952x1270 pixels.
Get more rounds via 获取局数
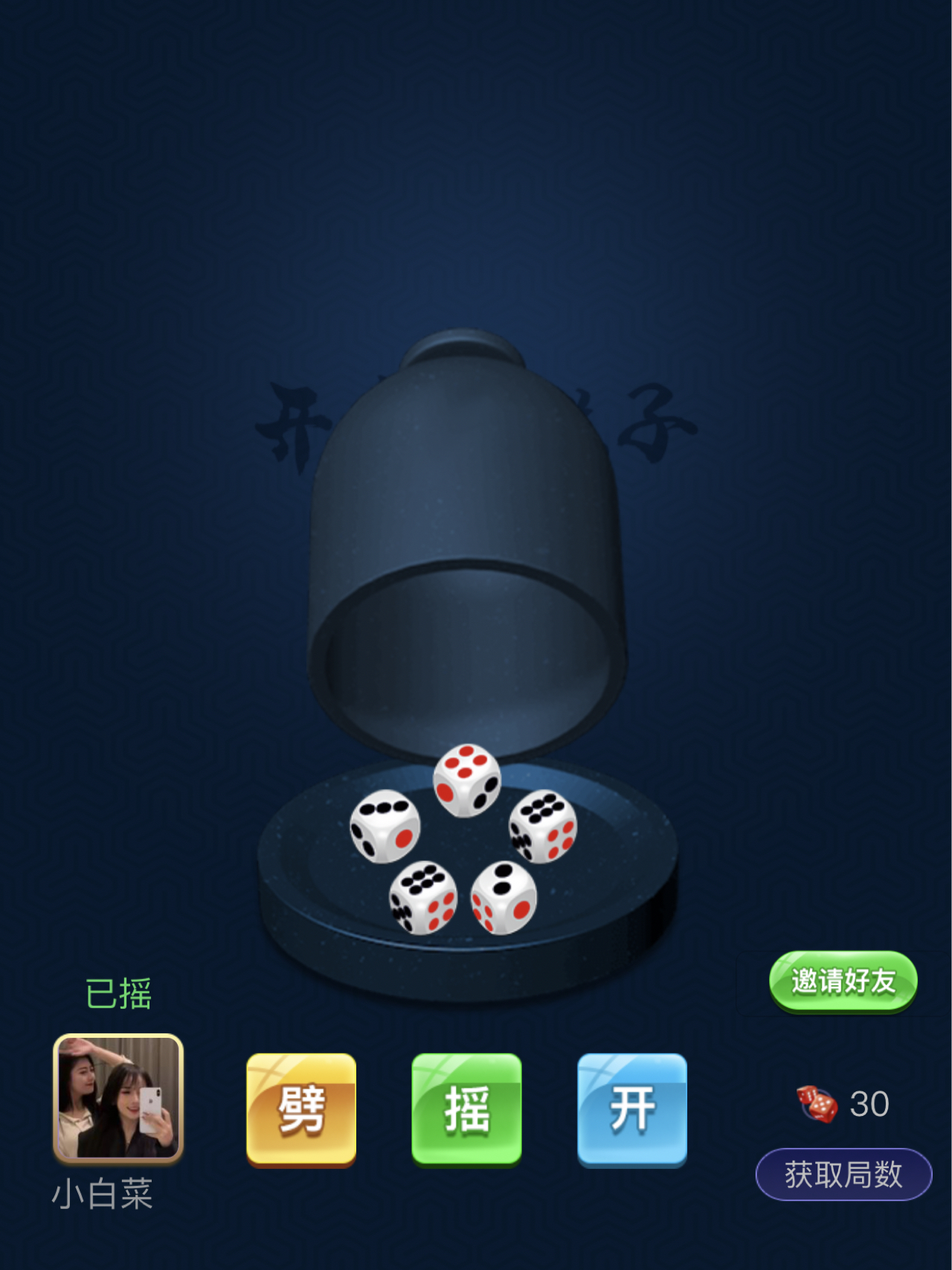[843, 1174]
